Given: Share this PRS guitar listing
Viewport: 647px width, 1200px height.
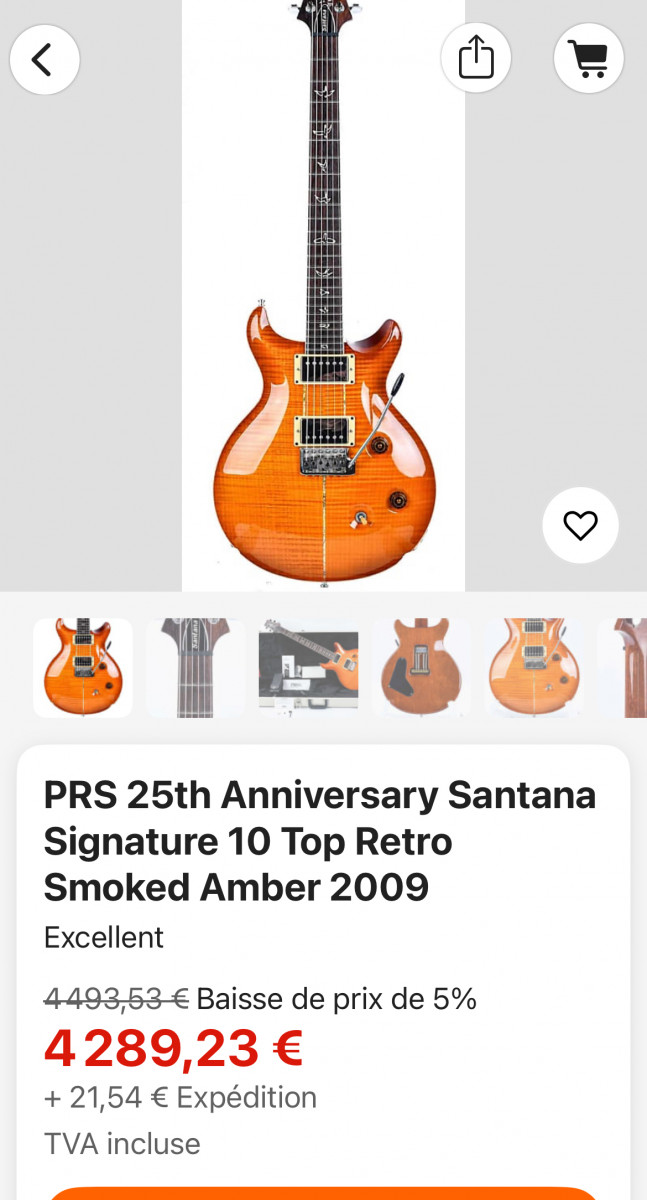Looking at the screenshot, I should [476, 58].
